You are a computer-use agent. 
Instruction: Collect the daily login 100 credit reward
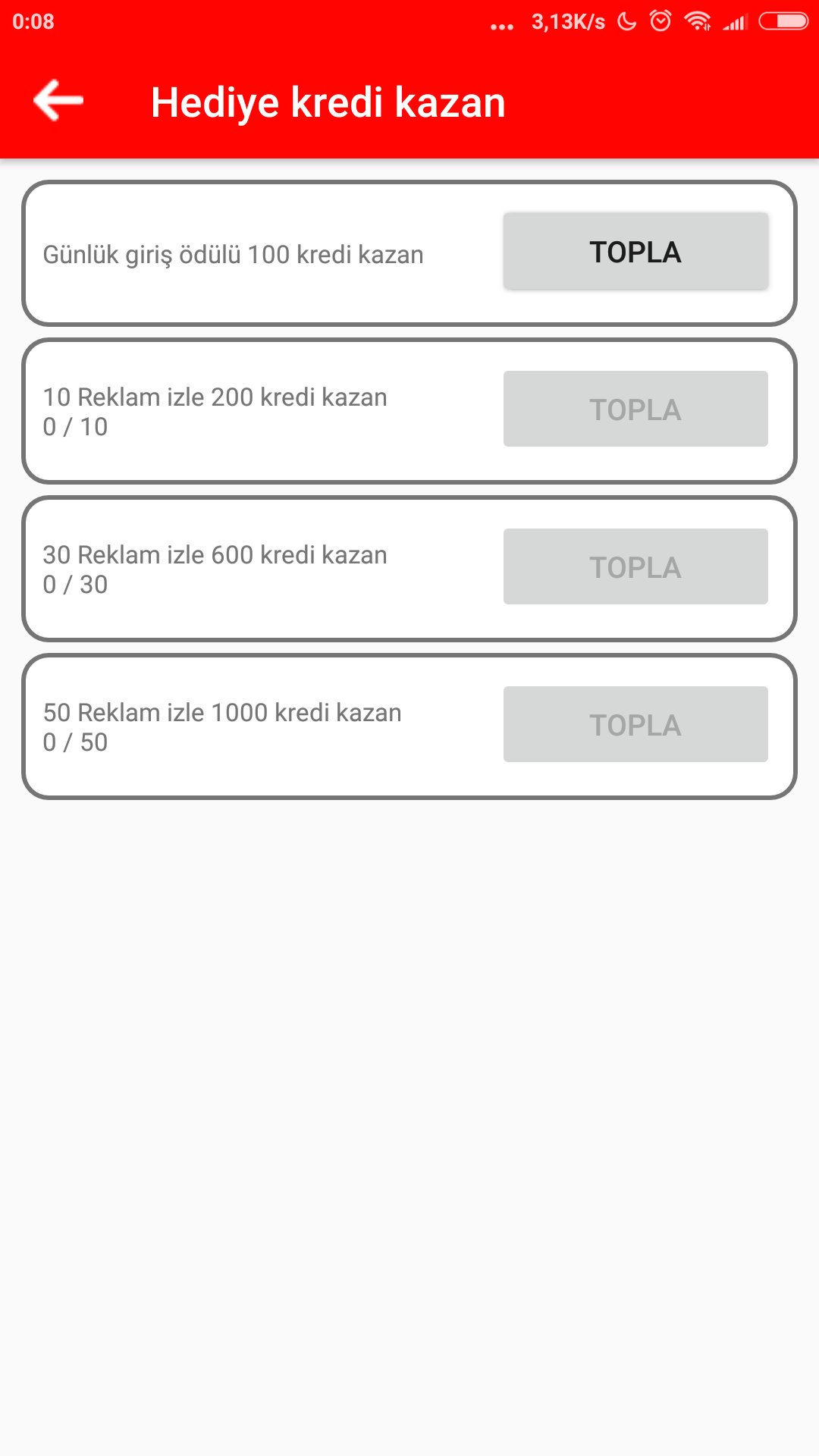point(635,251)
